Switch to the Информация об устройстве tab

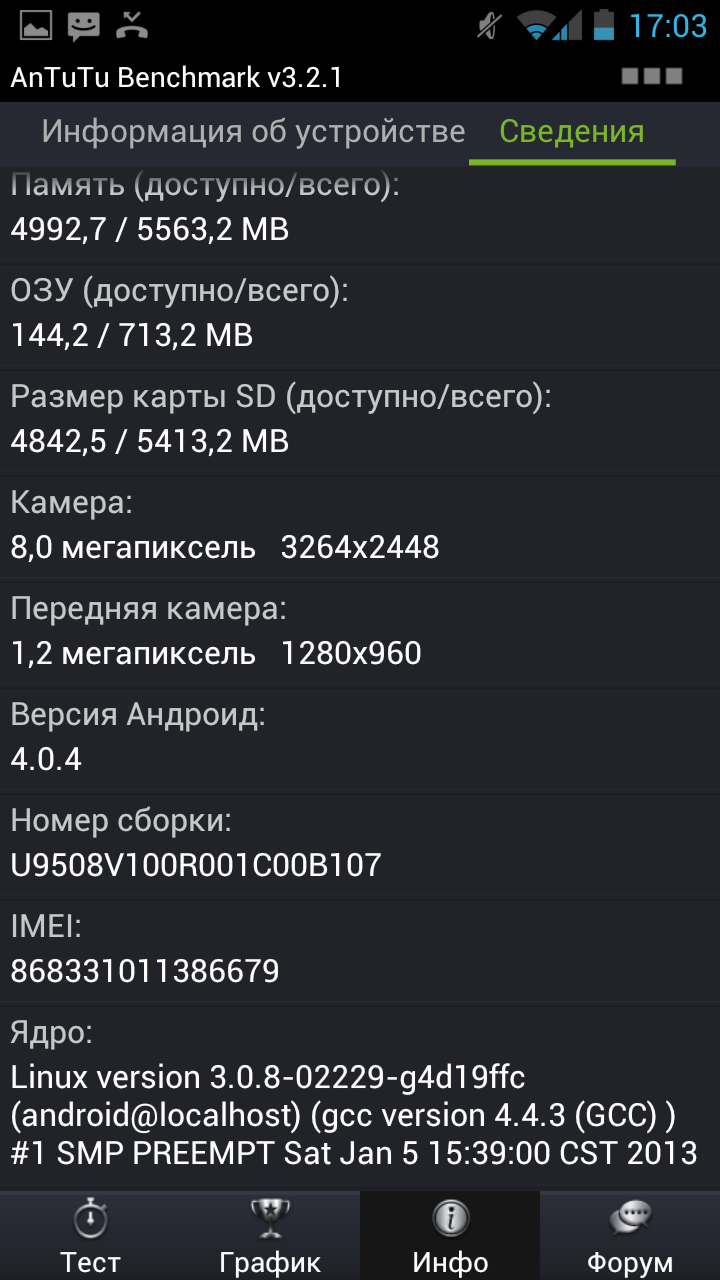pyautogui.click(x=253, y=131)
